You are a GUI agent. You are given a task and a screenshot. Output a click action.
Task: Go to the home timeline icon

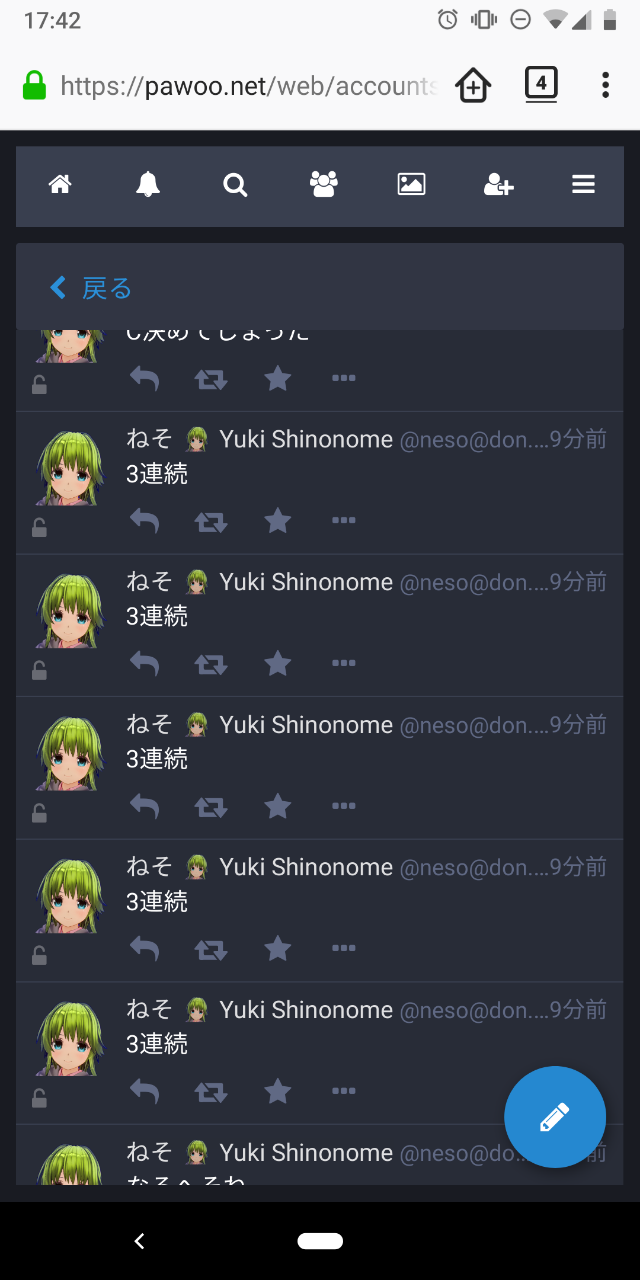(x=60, y=184)
